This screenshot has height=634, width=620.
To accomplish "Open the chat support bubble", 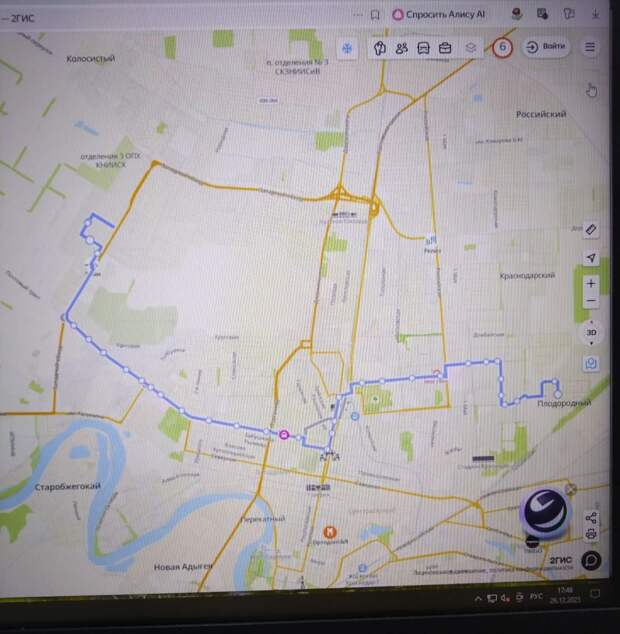I will tap(591, 560).
